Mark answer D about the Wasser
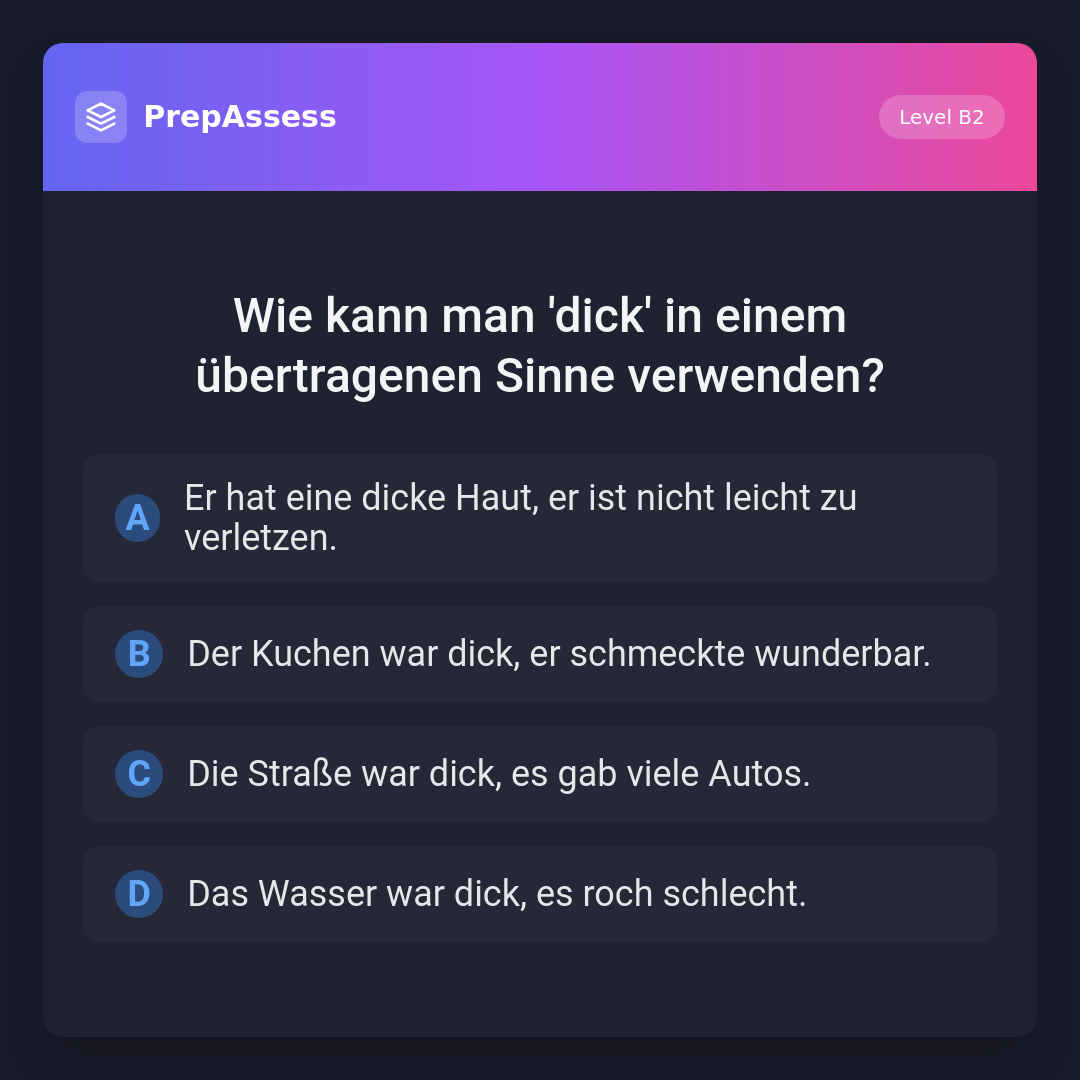This screenshot has width=1080, height=1080. [x=540, y=894]
